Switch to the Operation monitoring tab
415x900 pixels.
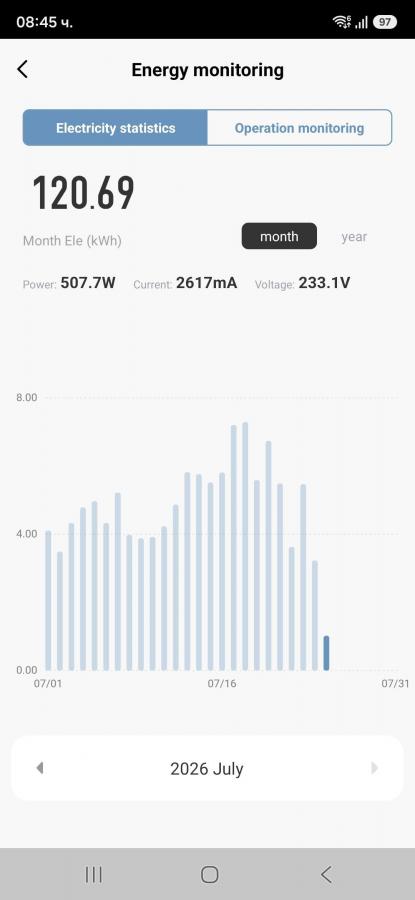click(x=299, y=127)
